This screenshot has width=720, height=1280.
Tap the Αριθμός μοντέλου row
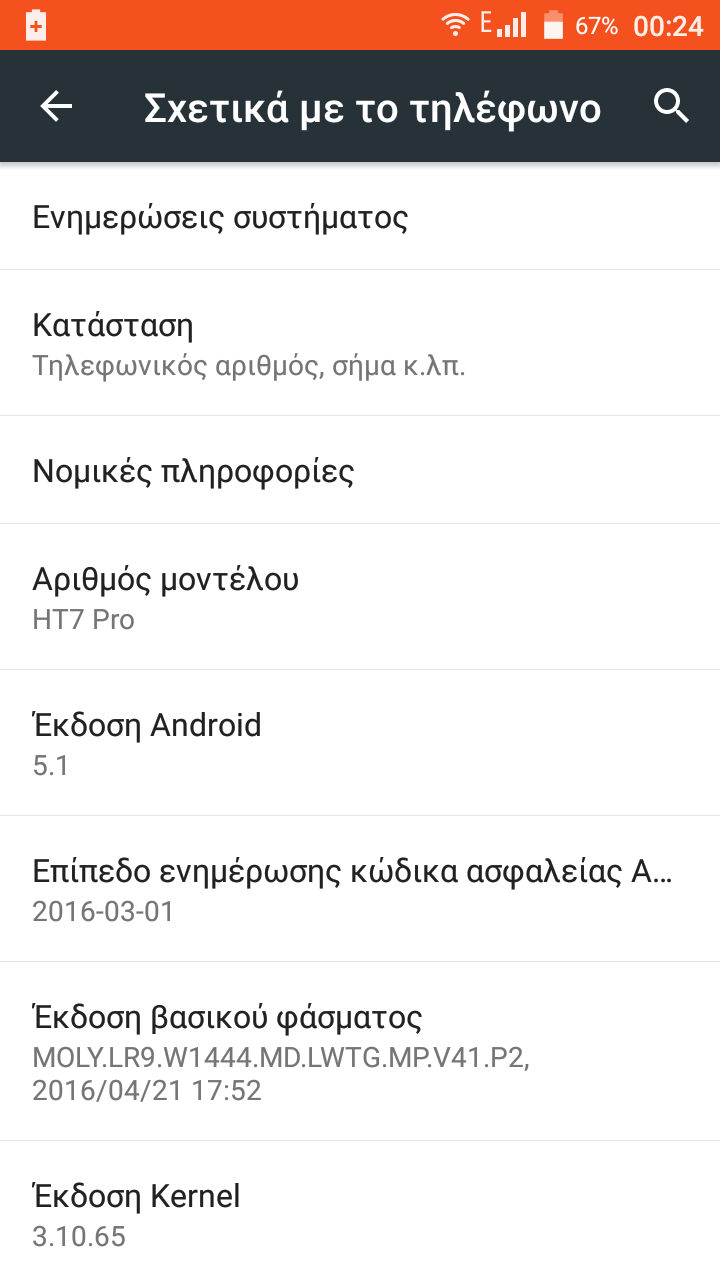tap(360, 597)
